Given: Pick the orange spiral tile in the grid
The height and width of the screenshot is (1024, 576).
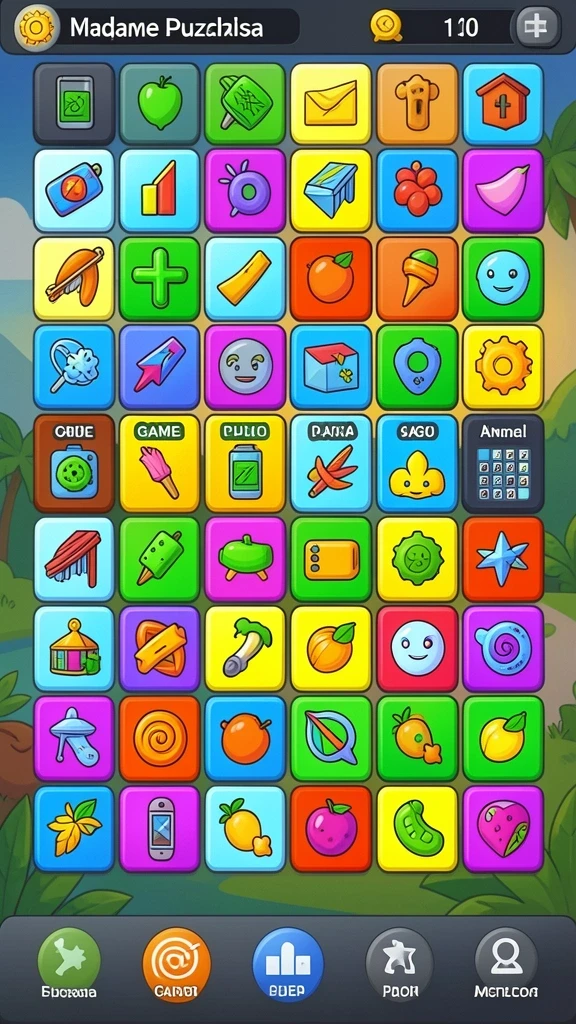Looking at the screenshot, I should click(x=159, y=738).
